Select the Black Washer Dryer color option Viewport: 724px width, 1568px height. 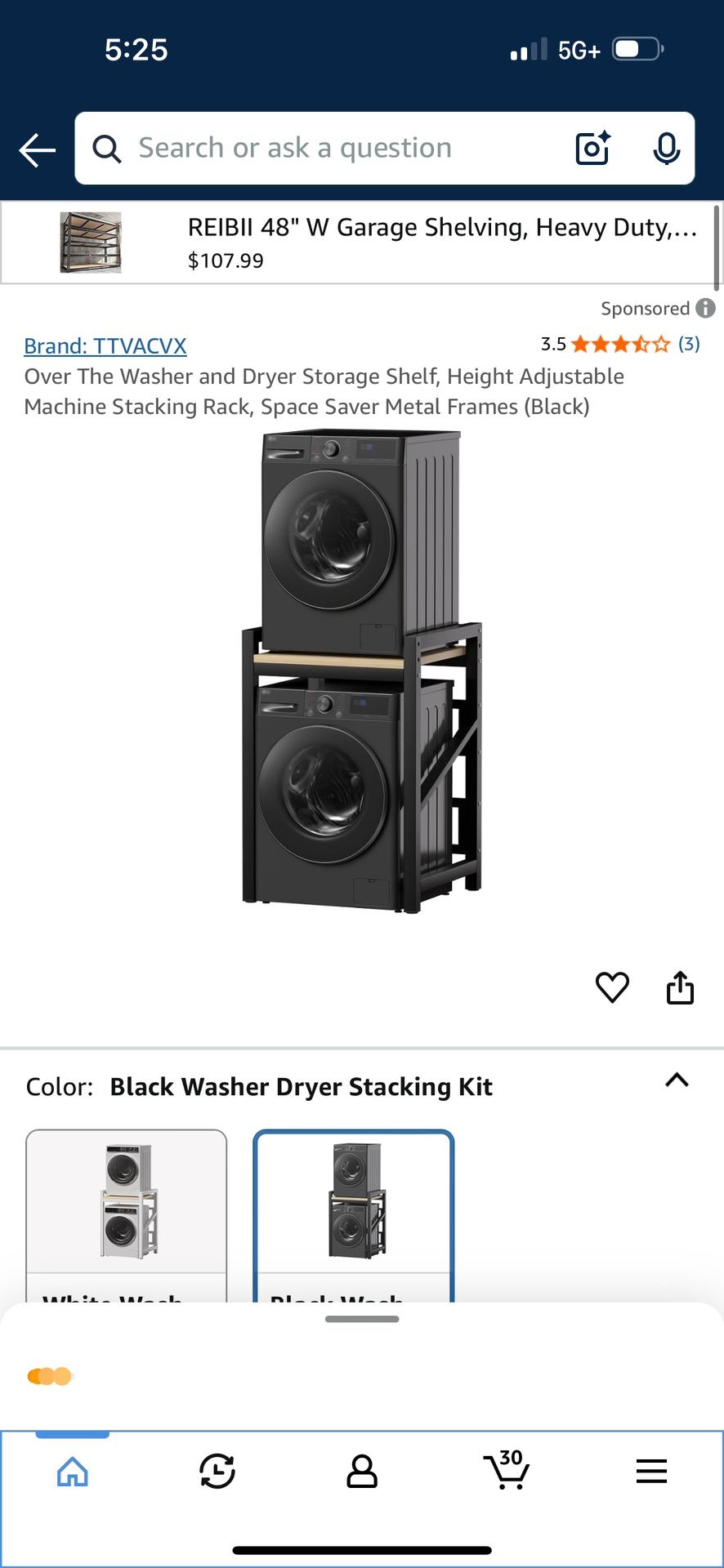point(354,1217)
